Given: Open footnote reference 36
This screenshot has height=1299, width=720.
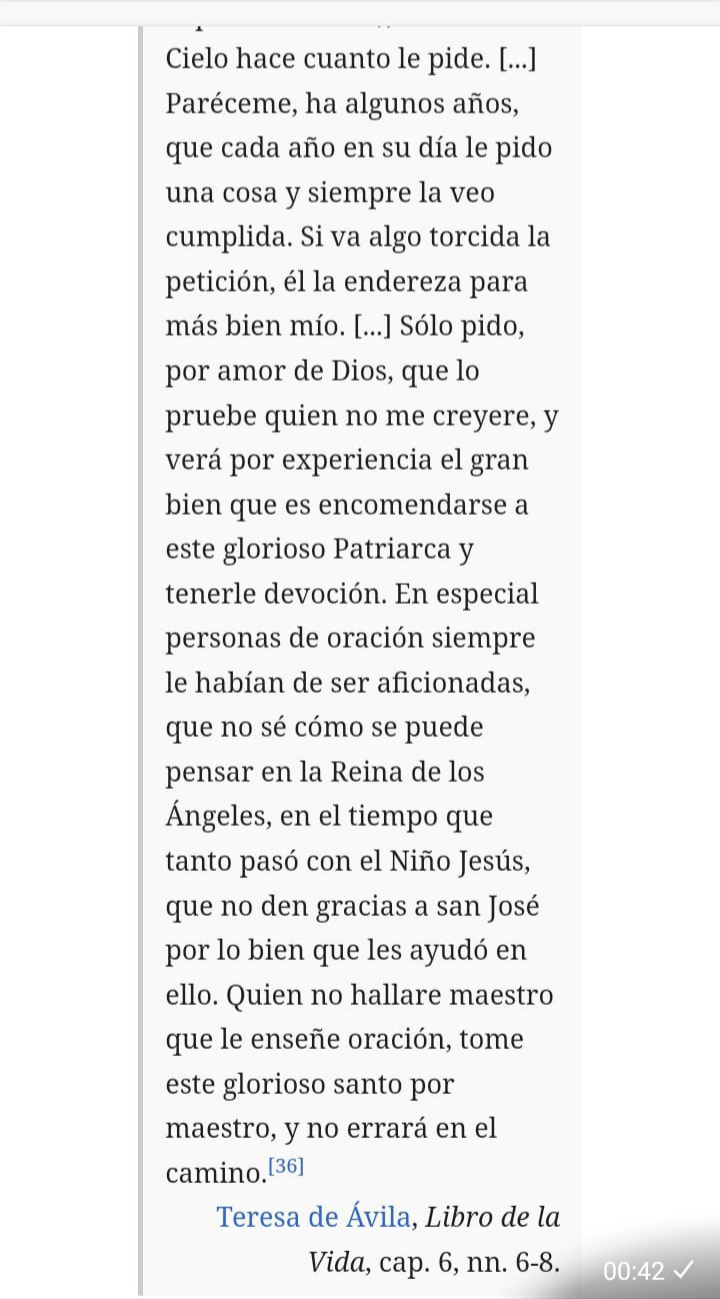Looking at the screenshot, I should 287,1165.
